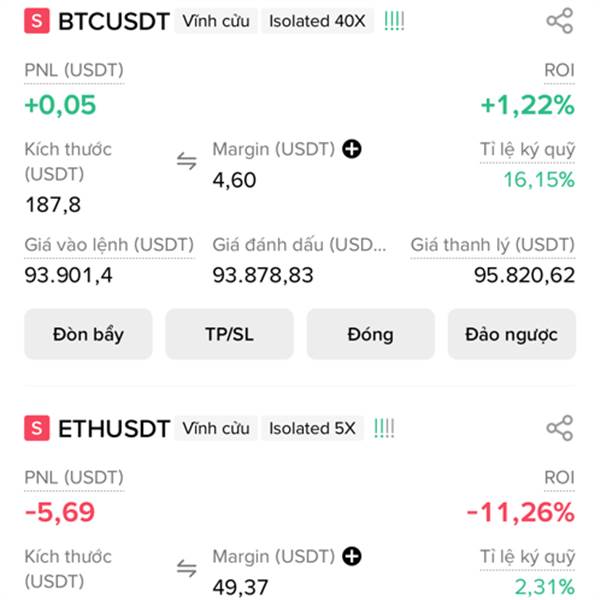The image size is (600, 600).
Task: Switch ETHUSDT size unit with swap arrows
Action: pos(187,568)
